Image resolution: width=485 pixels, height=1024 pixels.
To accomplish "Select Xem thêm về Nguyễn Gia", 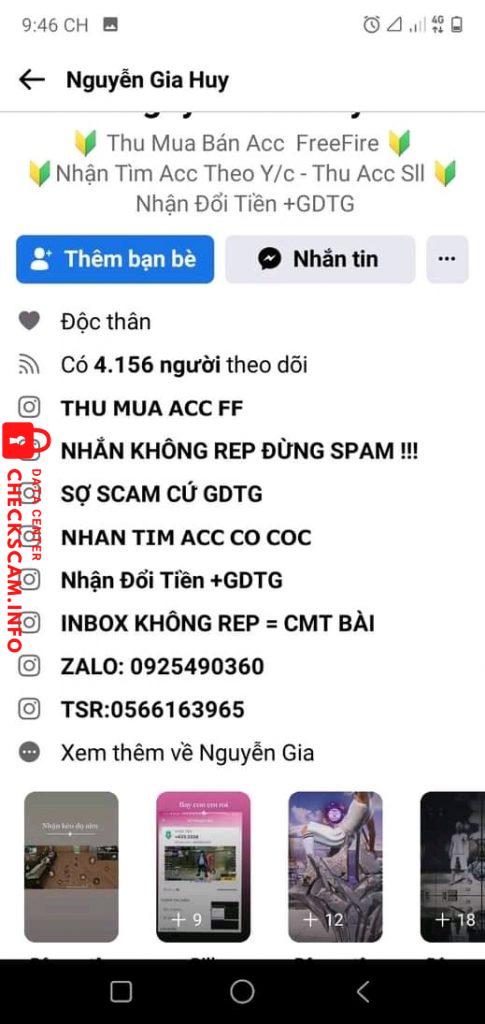I will click(x=187, y=753).
